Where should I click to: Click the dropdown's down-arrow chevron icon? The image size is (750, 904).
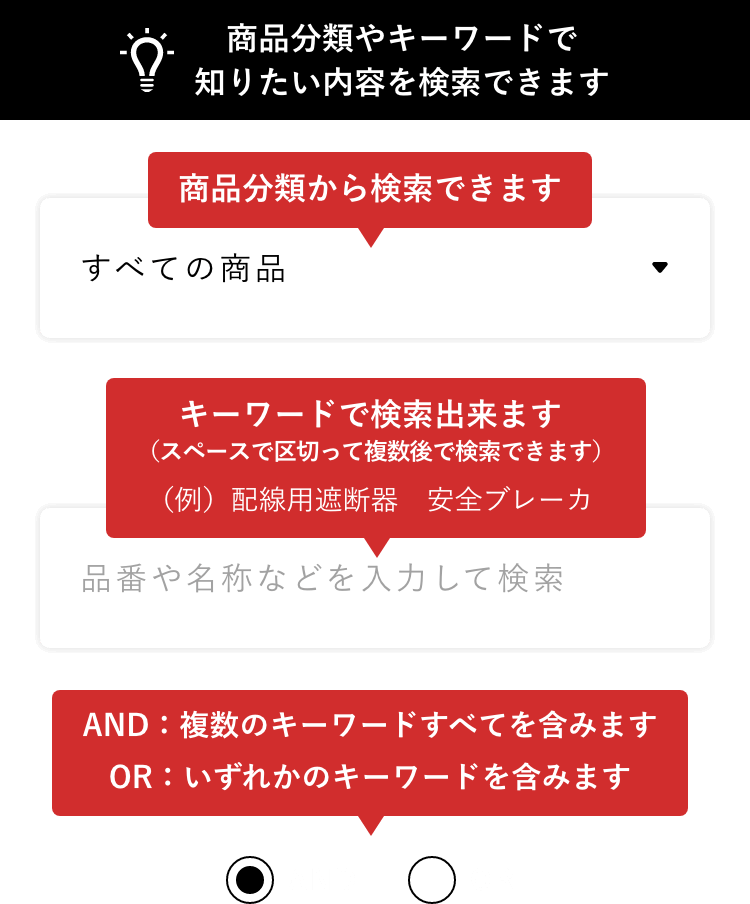[x=660, y=267]
